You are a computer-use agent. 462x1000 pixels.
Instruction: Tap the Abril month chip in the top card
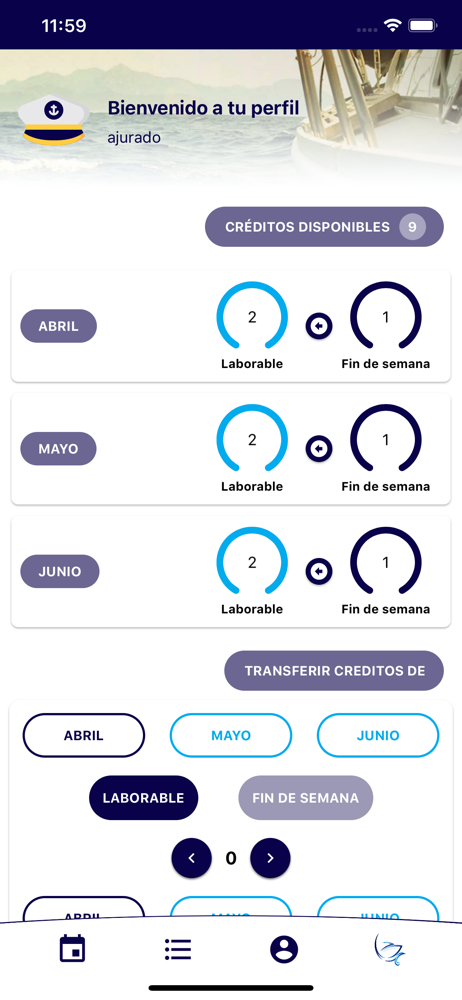[59, 327]
